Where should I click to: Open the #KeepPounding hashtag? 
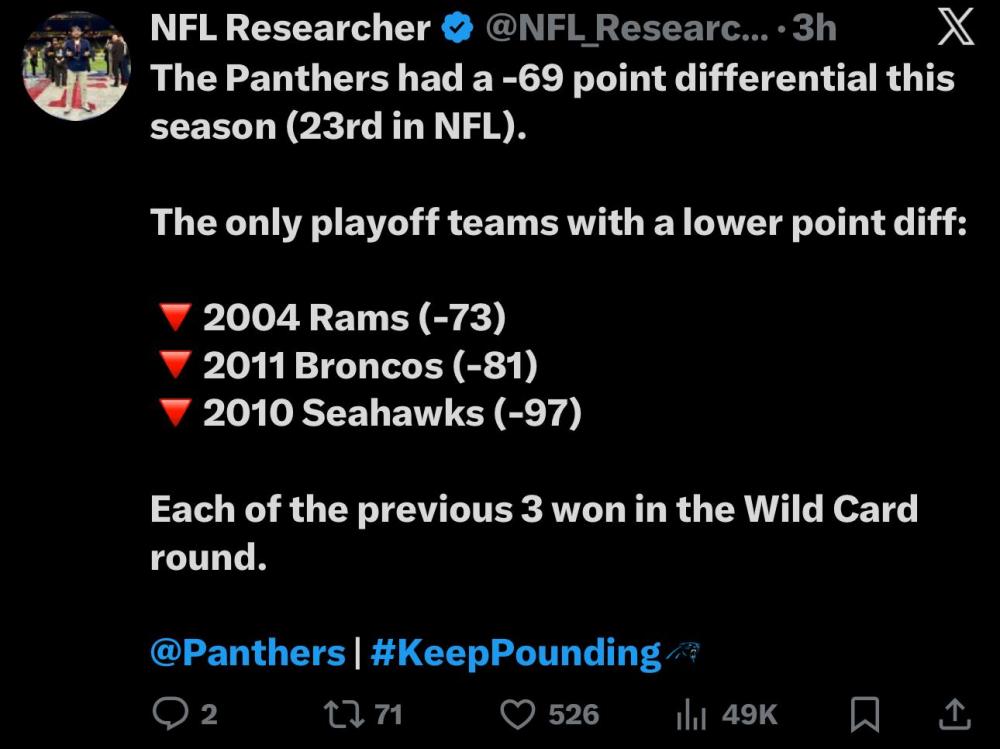pos(515,653)
